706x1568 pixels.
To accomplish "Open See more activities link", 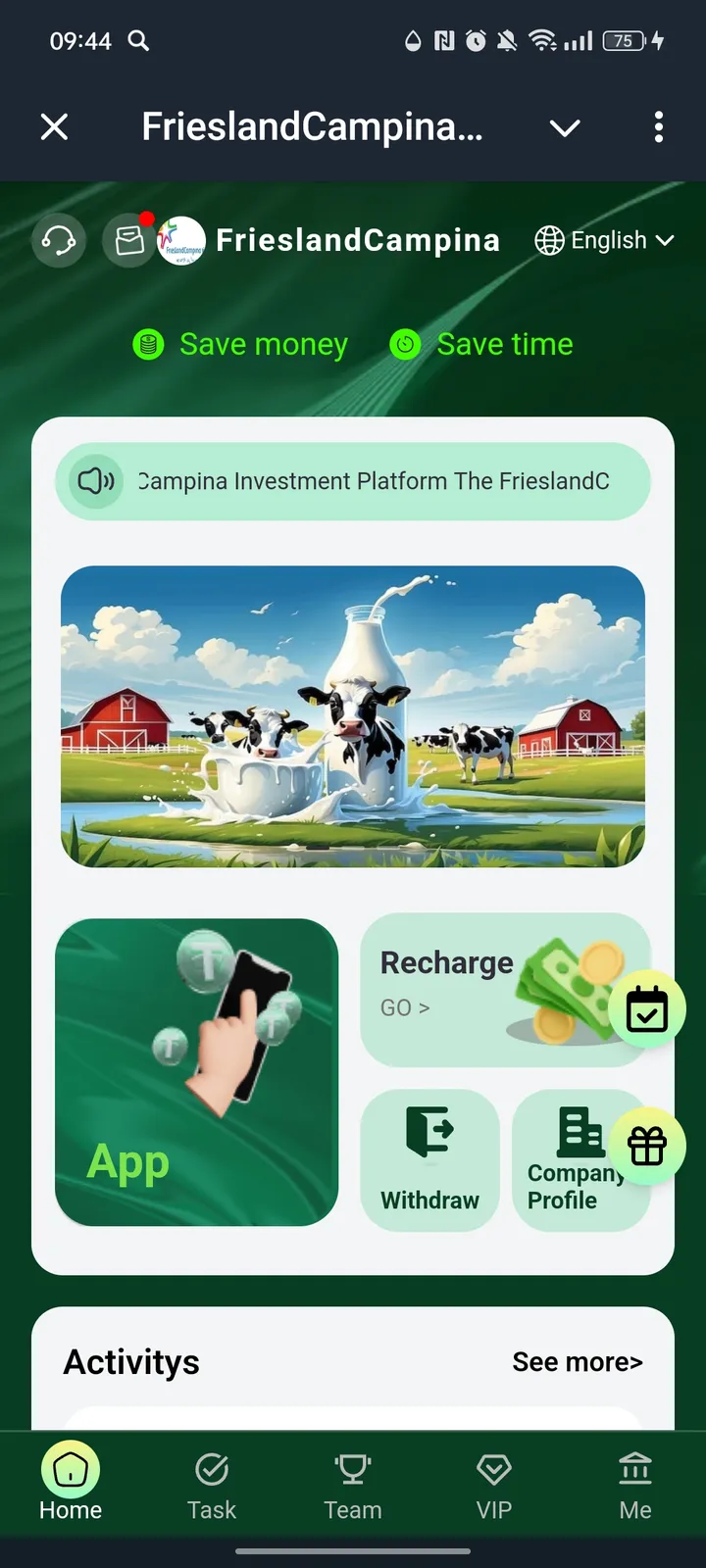I will point(578,1361).
